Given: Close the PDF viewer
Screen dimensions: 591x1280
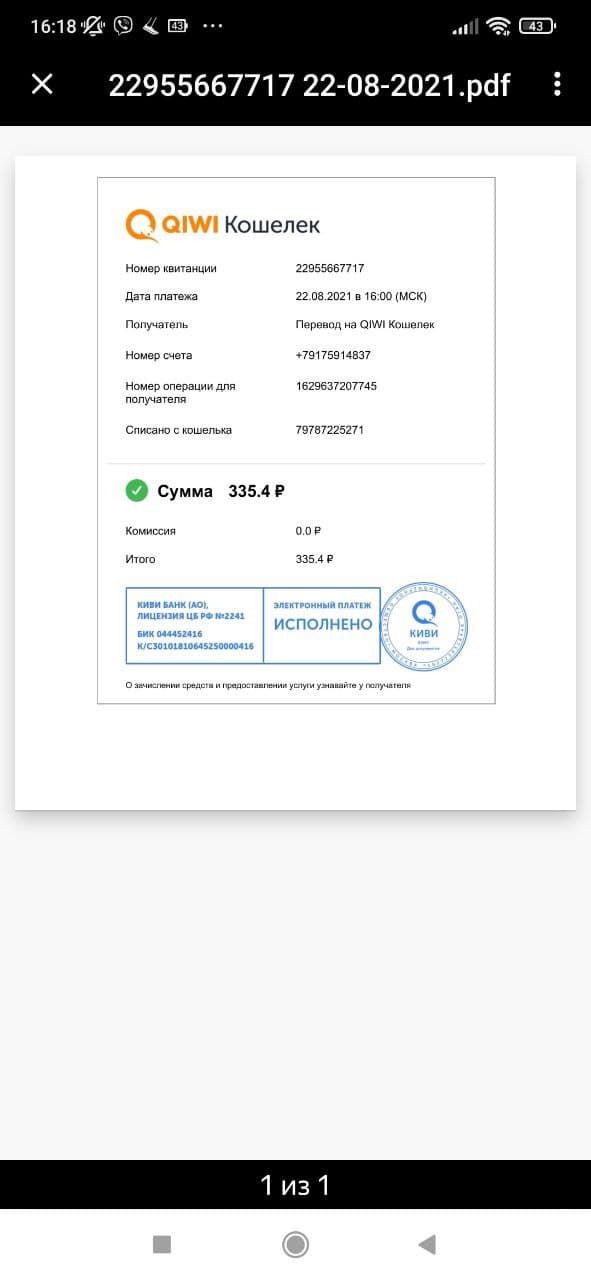Looking at the screenshot, I should [42, 84].
